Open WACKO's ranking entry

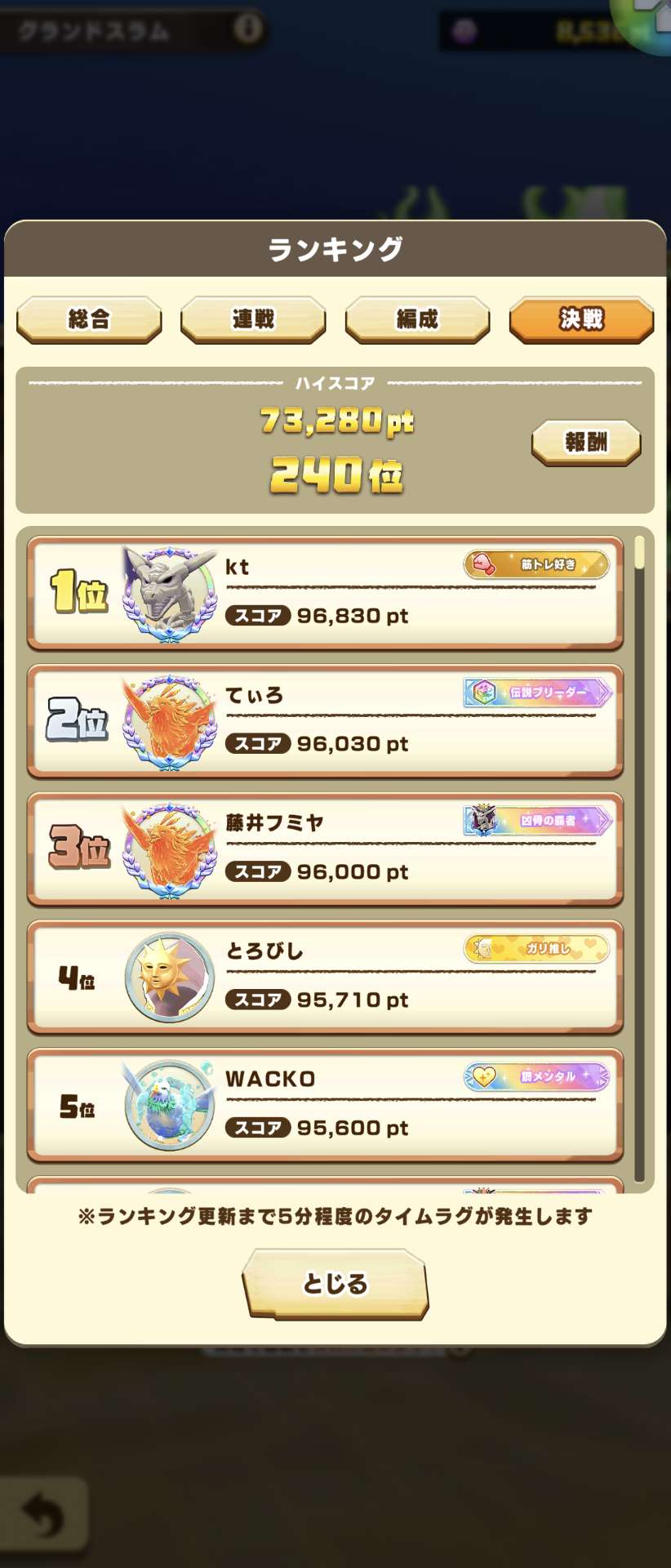point(325,1106)
